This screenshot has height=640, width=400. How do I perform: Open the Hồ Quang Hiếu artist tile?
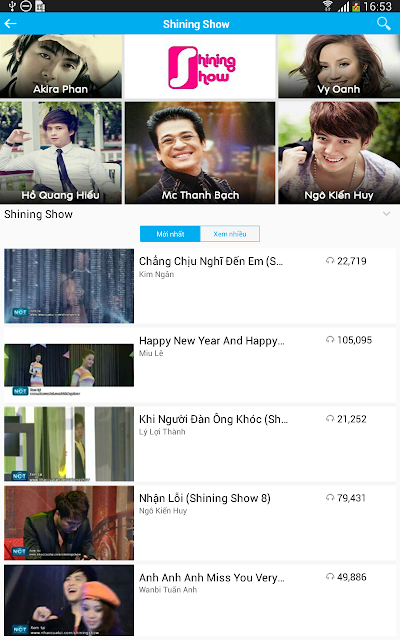(61, 153)
